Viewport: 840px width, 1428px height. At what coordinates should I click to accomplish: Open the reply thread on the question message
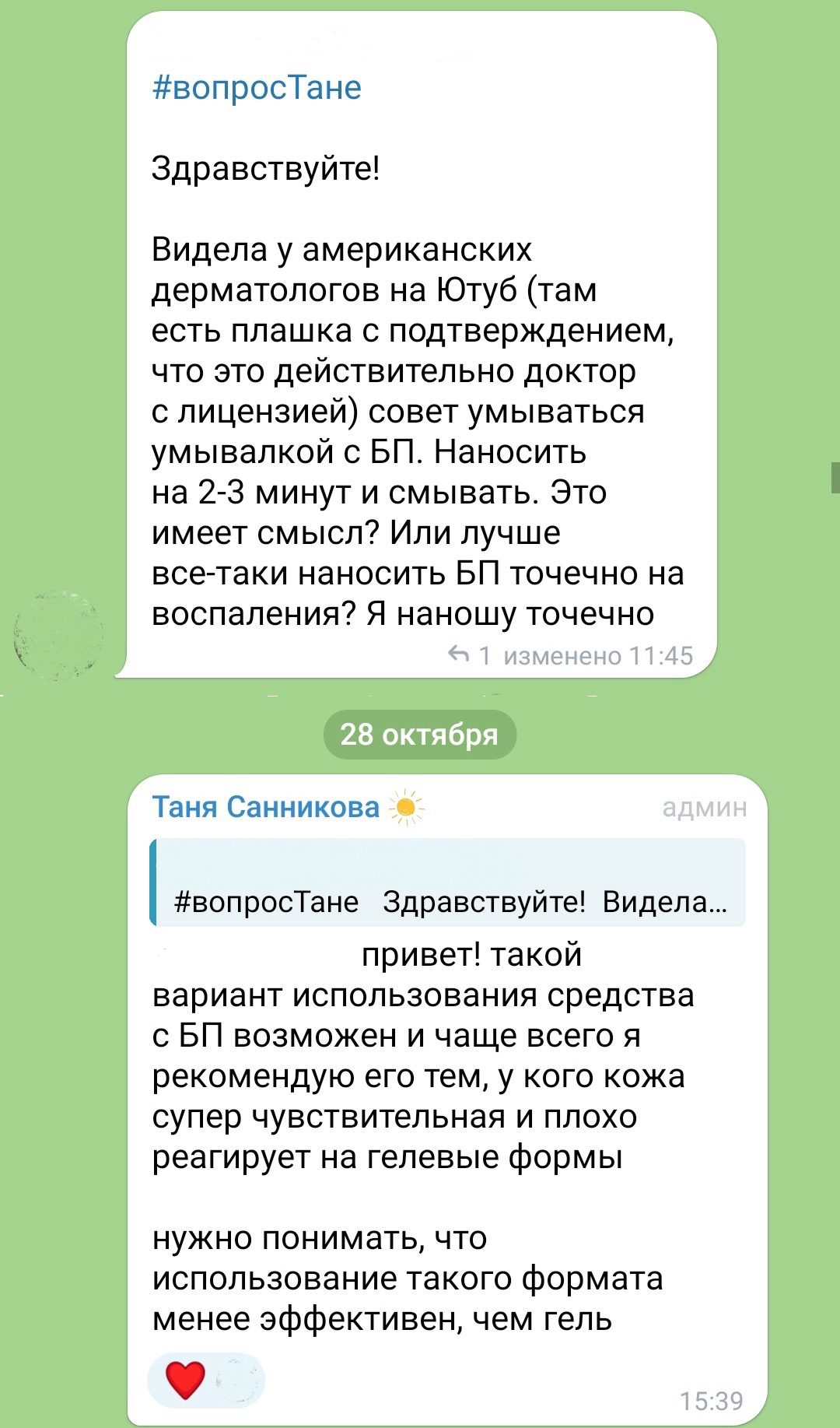pyautogui.click(x=470, y=655)
